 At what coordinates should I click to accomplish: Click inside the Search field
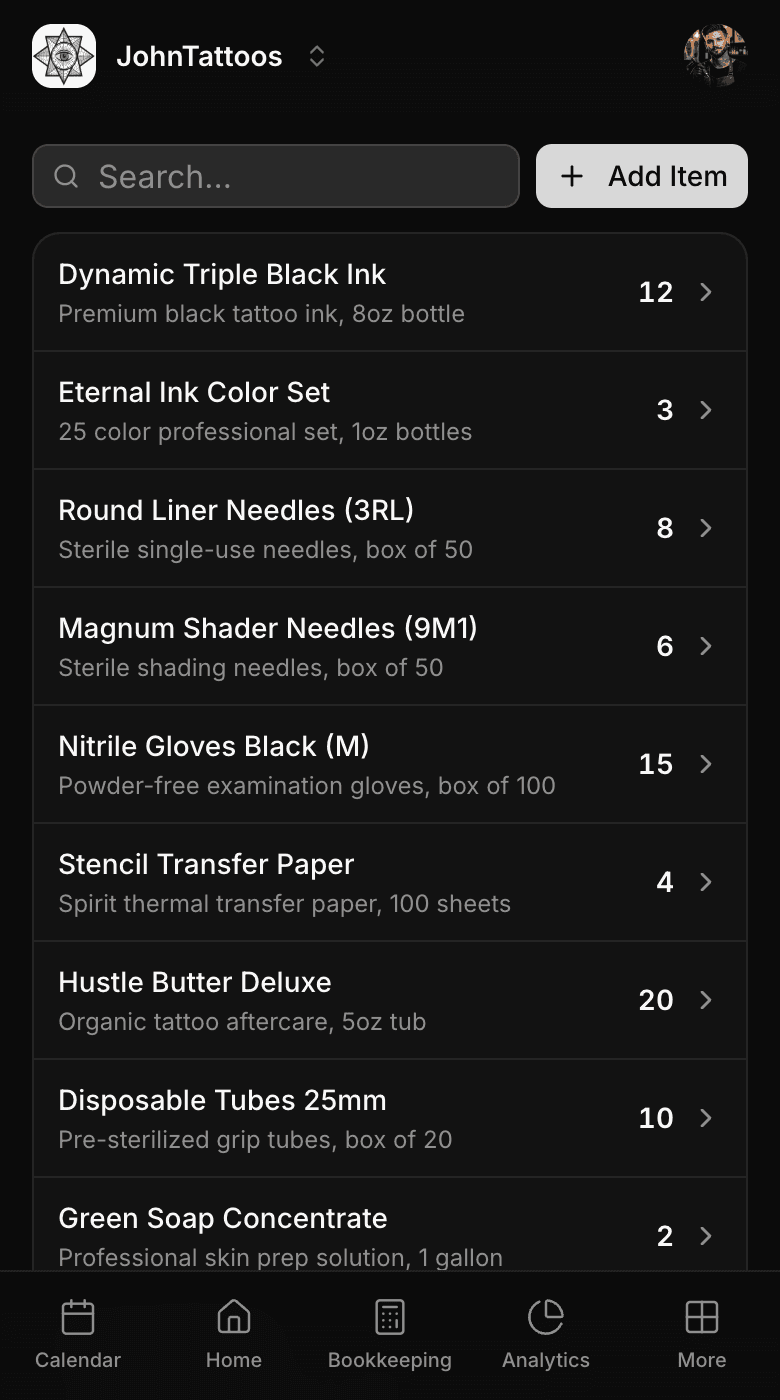point(276,176)
